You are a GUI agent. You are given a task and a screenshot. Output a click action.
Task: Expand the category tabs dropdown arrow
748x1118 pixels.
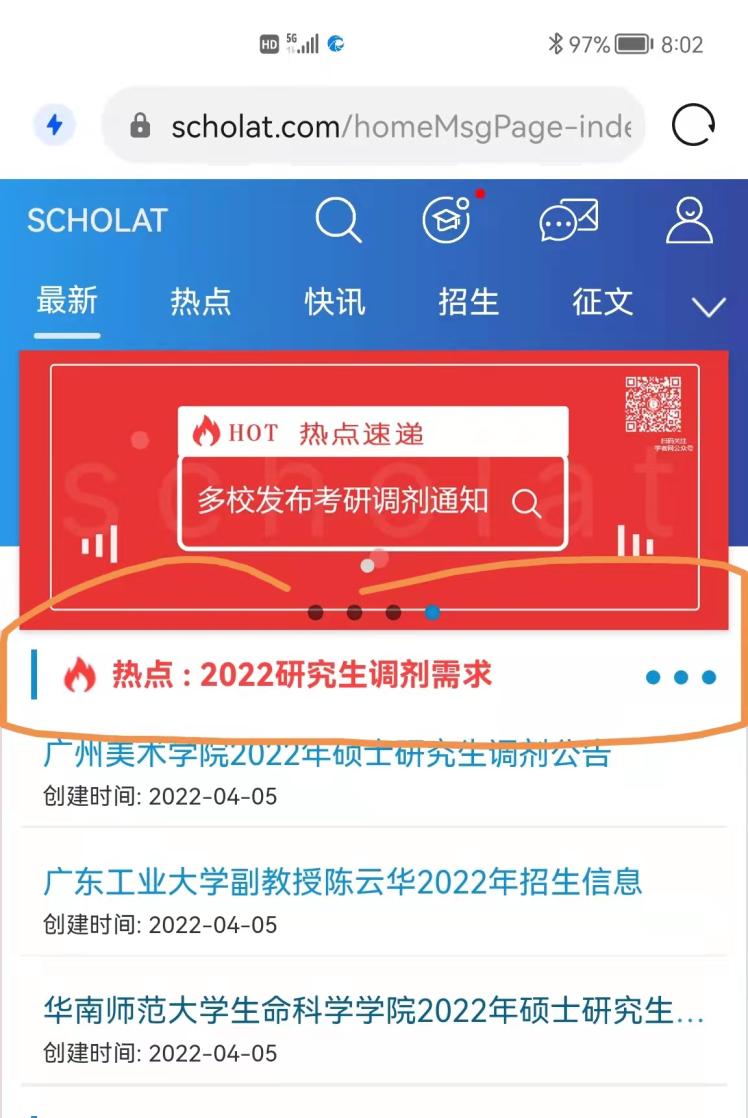tap(709, 306)
